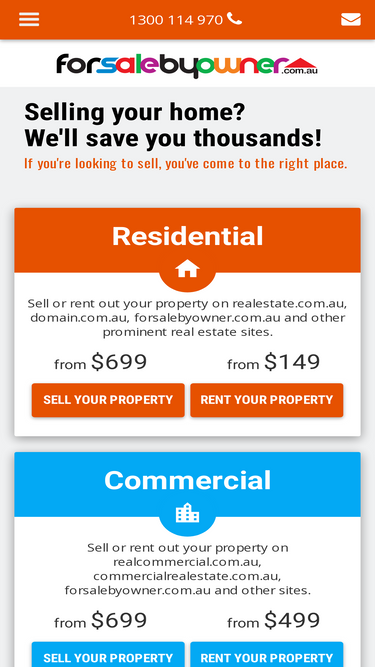
Task: Open the hamburger menu
Action: pos(29,19)
